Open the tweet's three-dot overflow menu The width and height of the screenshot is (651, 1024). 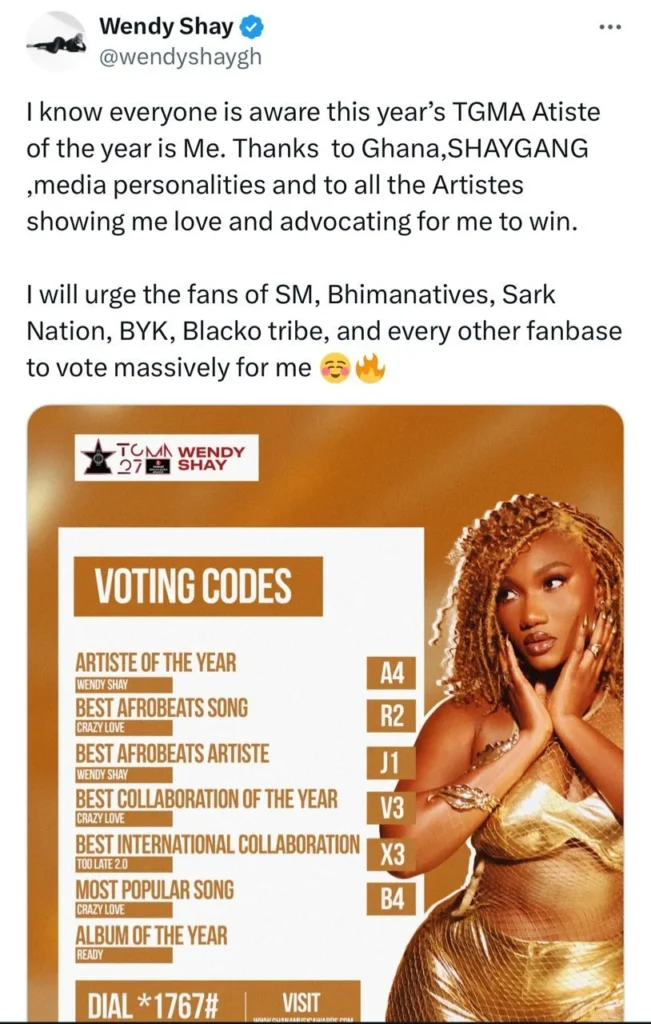click(x=610, y=27)
